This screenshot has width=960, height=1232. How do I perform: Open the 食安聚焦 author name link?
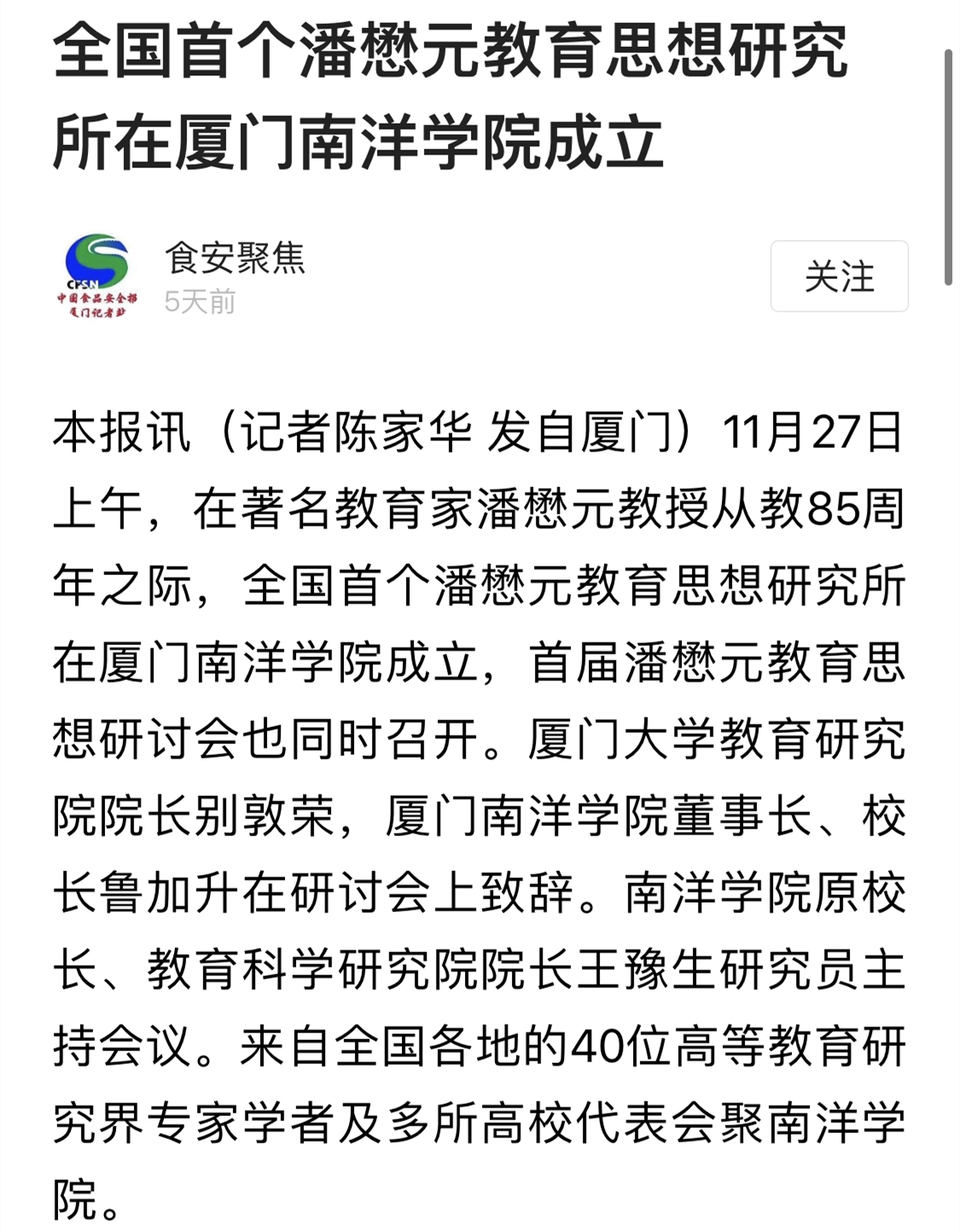coord(235,258)
